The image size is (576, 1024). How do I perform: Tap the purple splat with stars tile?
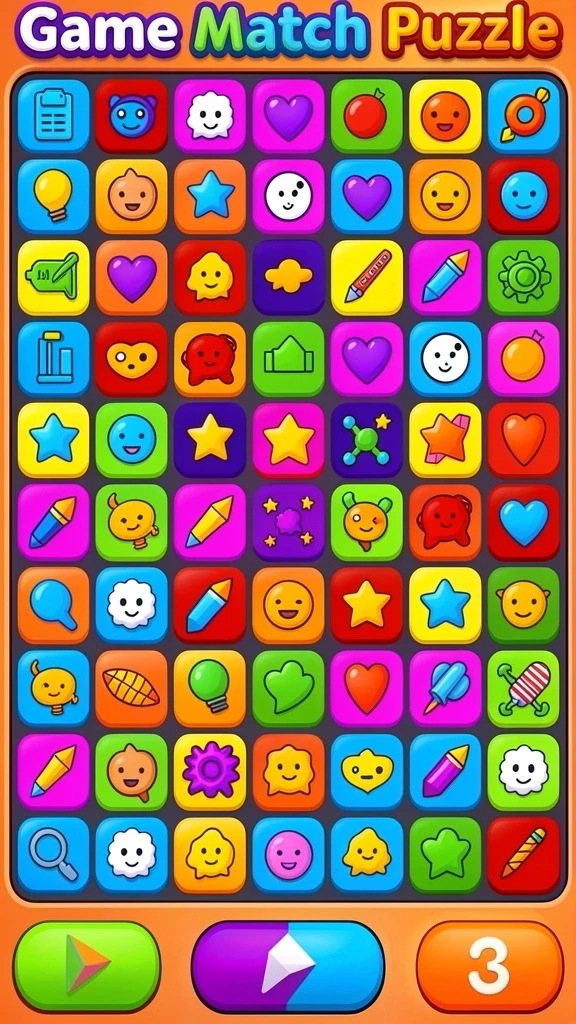(x=288, y=522)
